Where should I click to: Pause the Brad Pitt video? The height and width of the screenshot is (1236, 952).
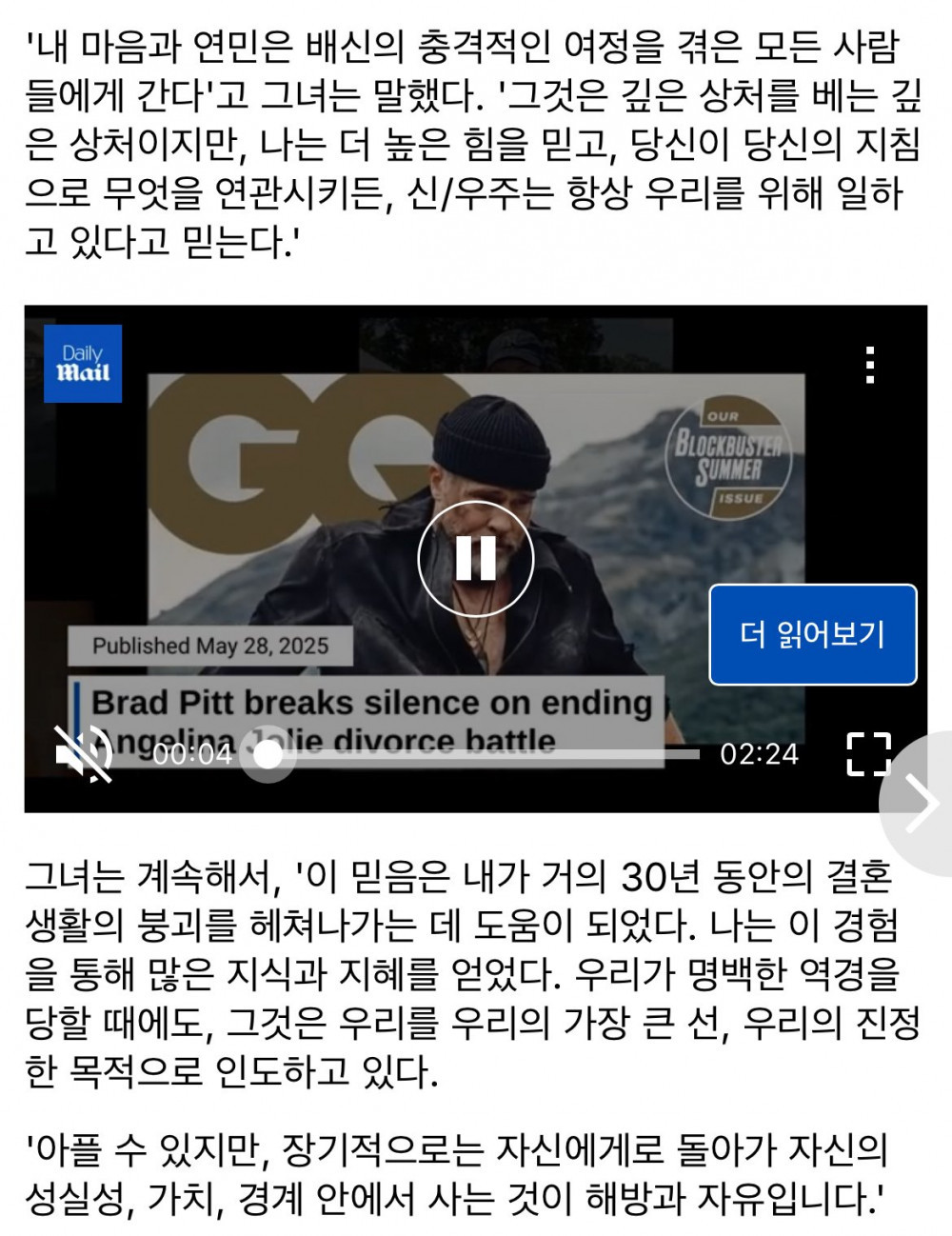pos(475,558)
